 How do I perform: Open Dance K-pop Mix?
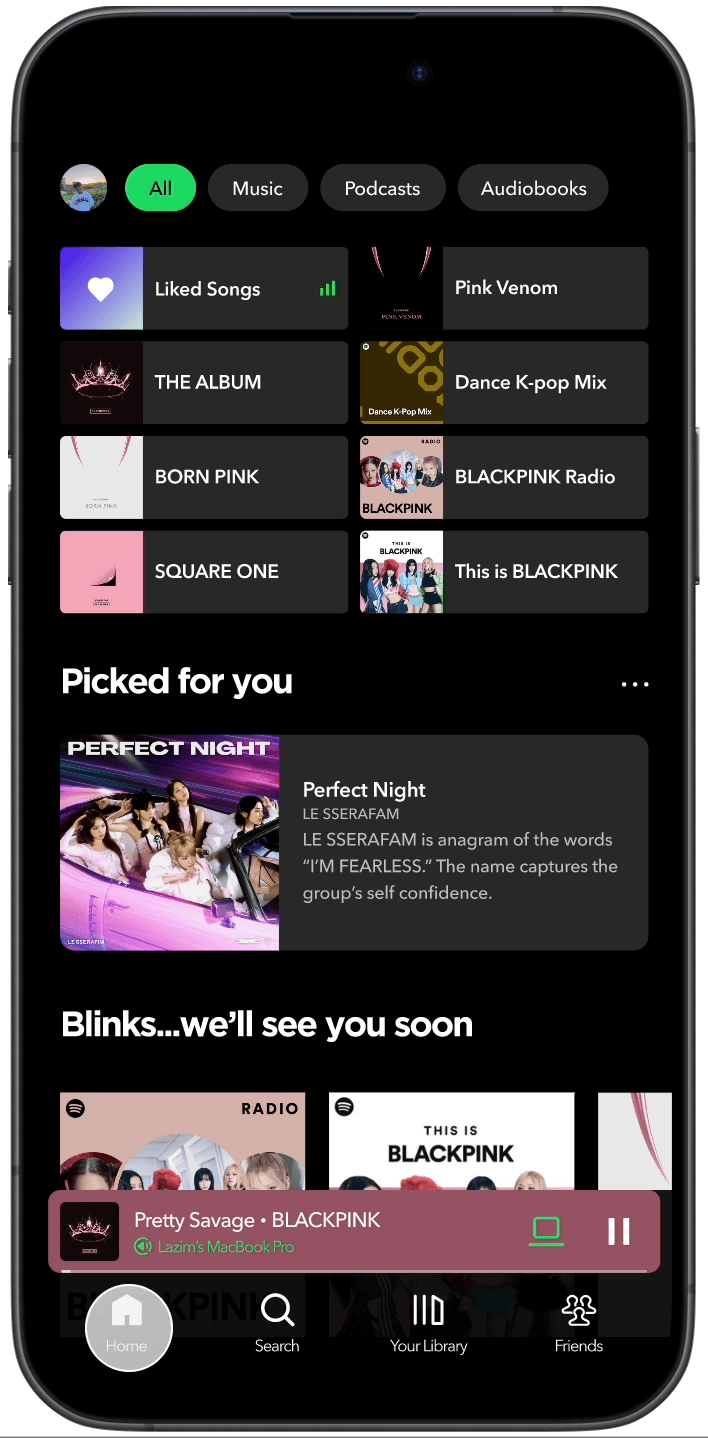504,382
